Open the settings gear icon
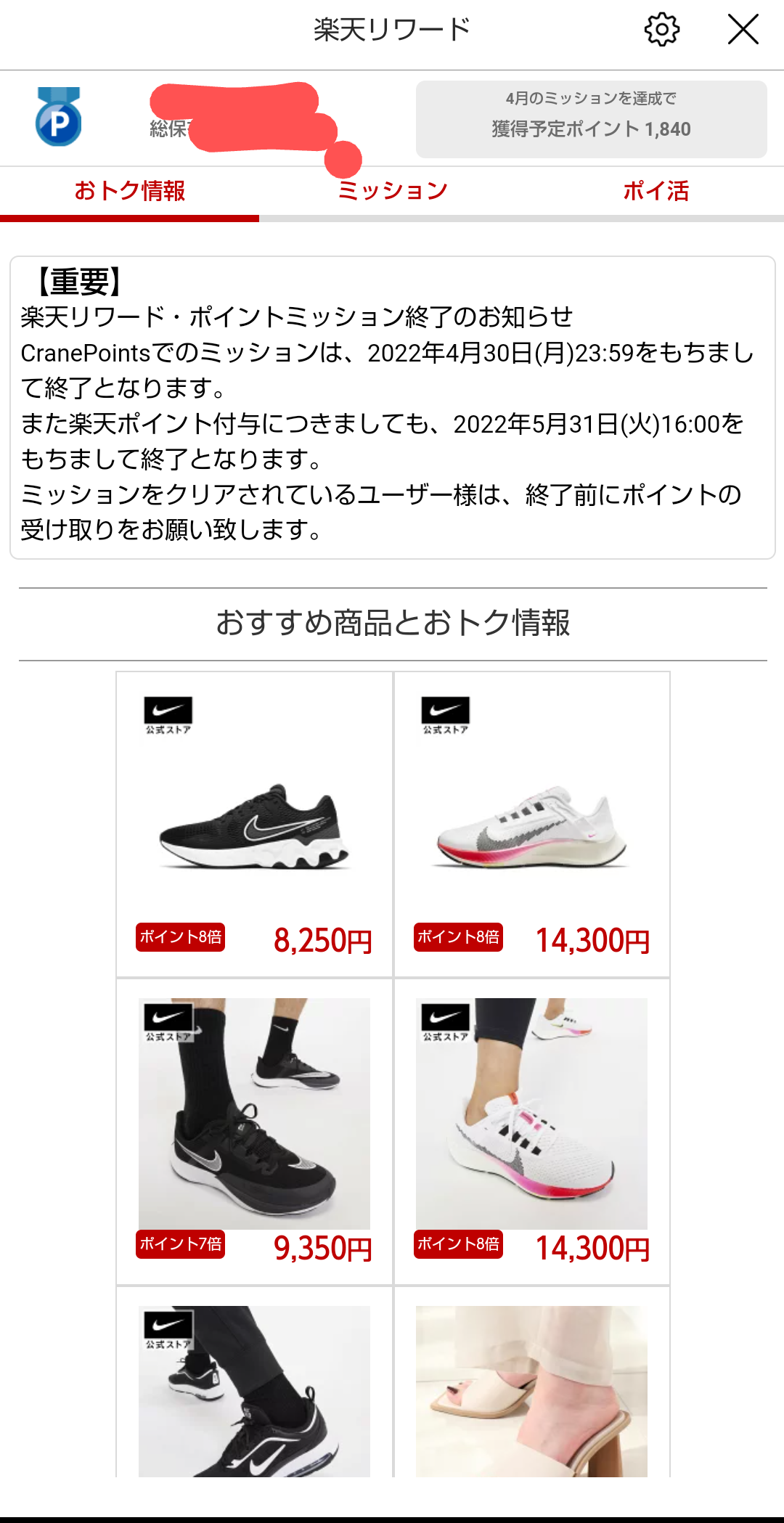784x1523 pixels. coord(662,30)
